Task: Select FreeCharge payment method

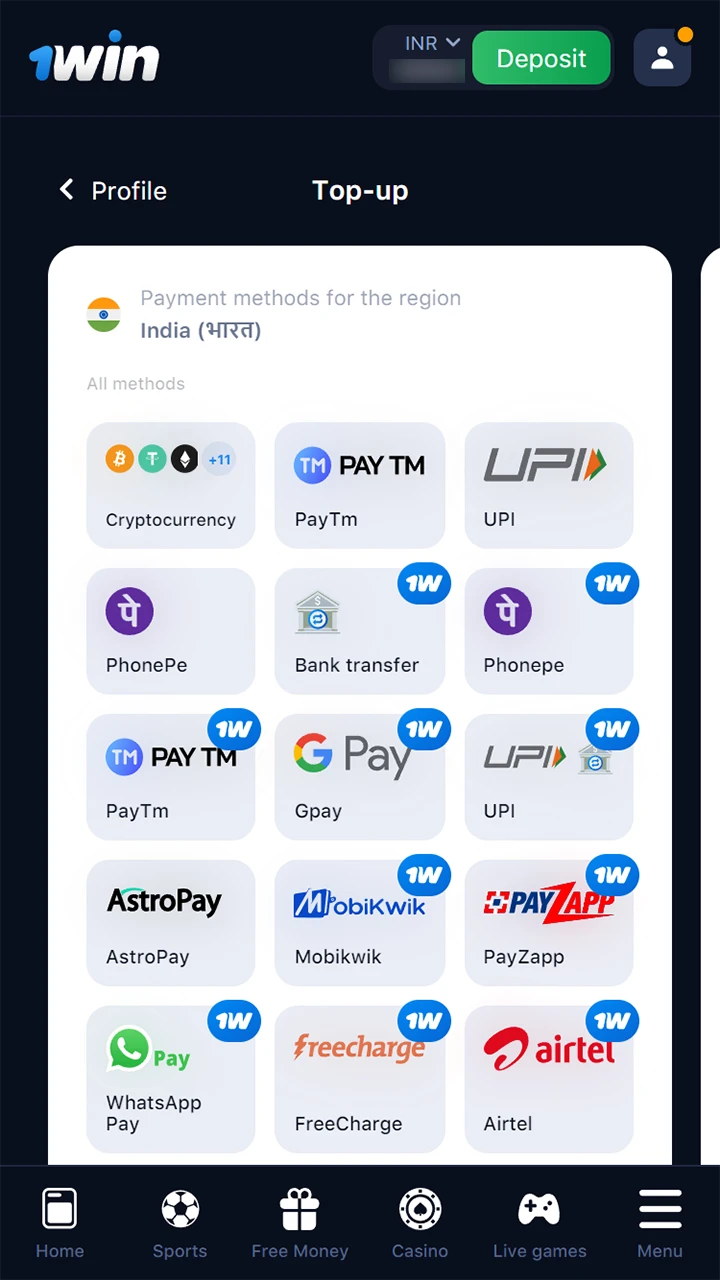Action: tap(359, 1079)
